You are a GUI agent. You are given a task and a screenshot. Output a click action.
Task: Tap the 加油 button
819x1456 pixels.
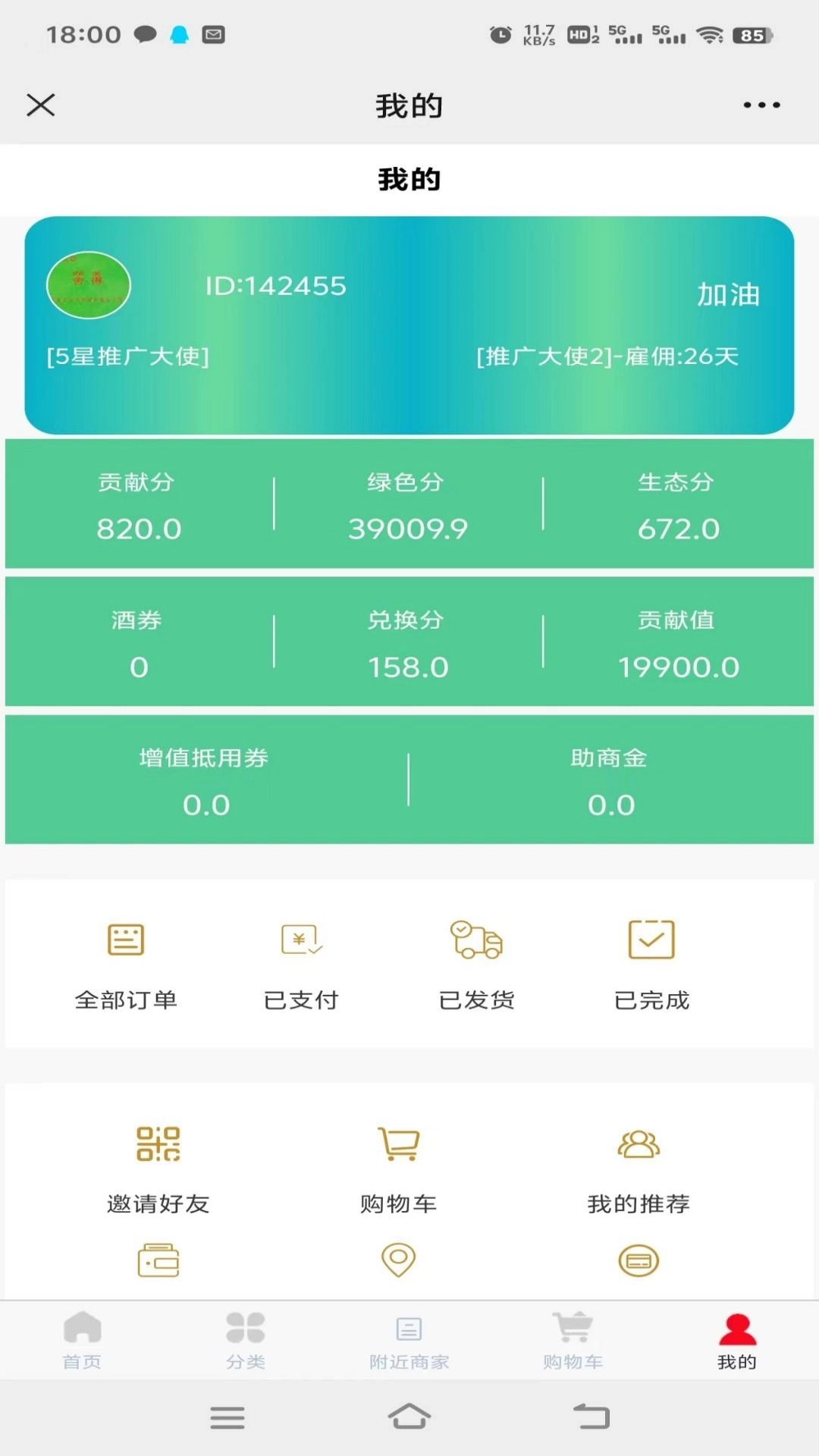[728, 297]
